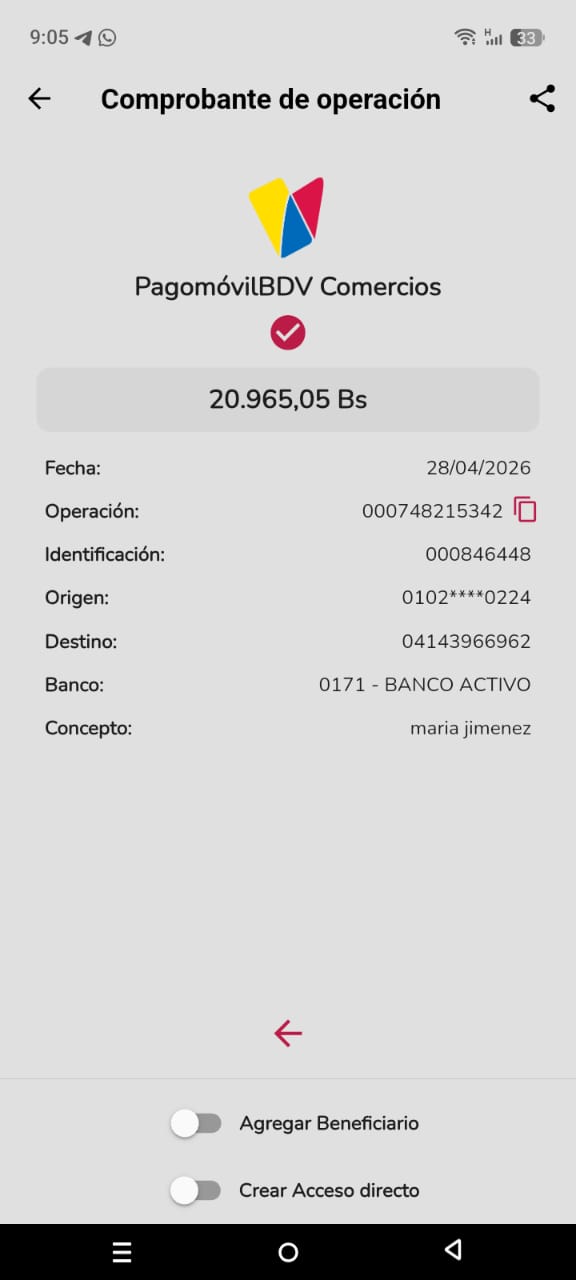Go to the home screen via the system home button
Viewport: 576px width, 1280px height.
288,1252
